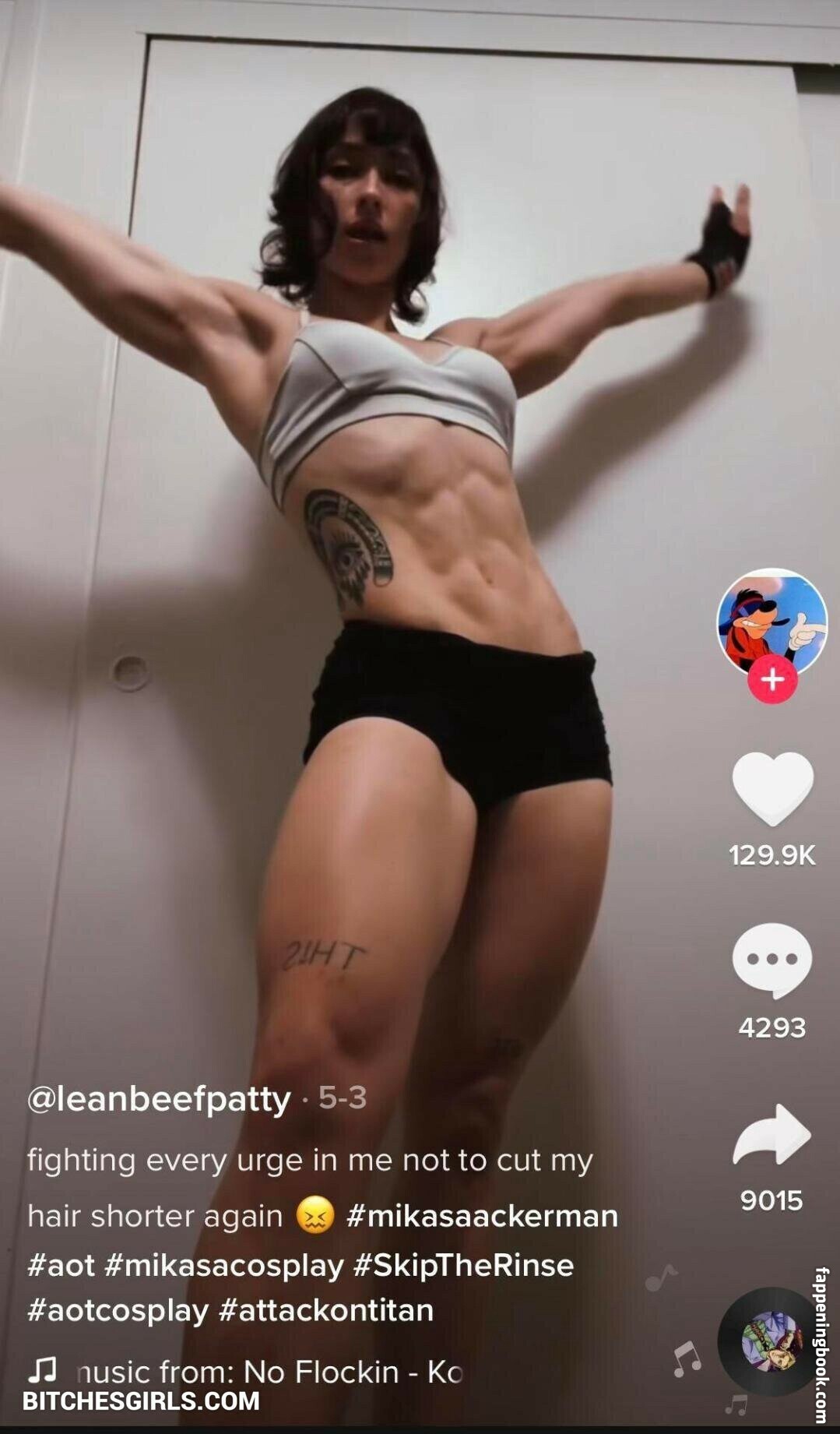Open the #SkipTheRinse hashtag
This screenshot has height=1434, width=840.
click(463, 1265)
